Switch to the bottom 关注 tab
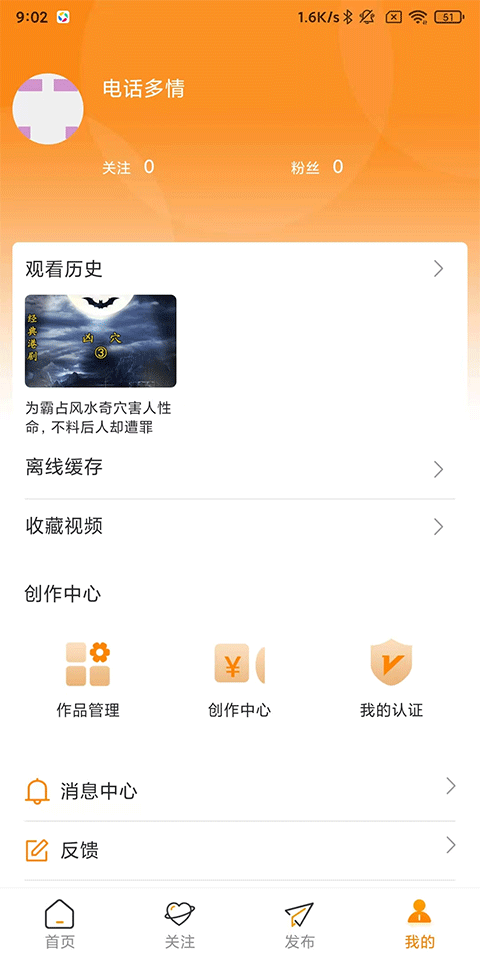The image size is (480, 960). coord(180,924)
